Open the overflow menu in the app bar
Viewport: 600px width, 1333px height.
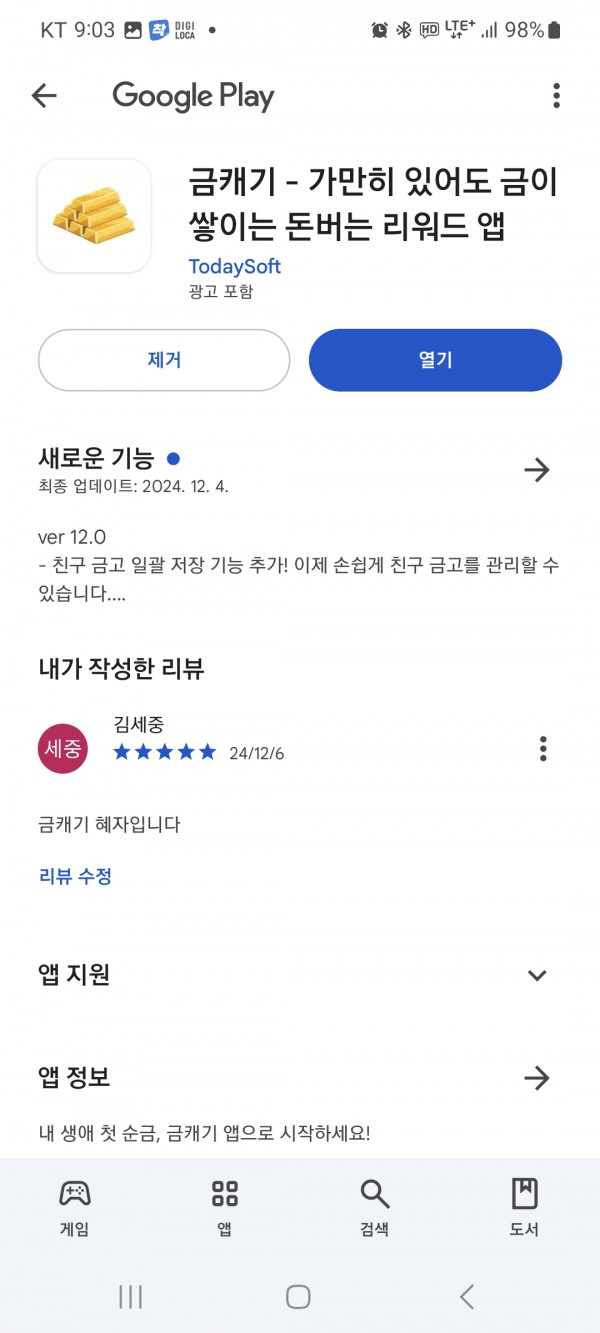(x=556, y=96)
